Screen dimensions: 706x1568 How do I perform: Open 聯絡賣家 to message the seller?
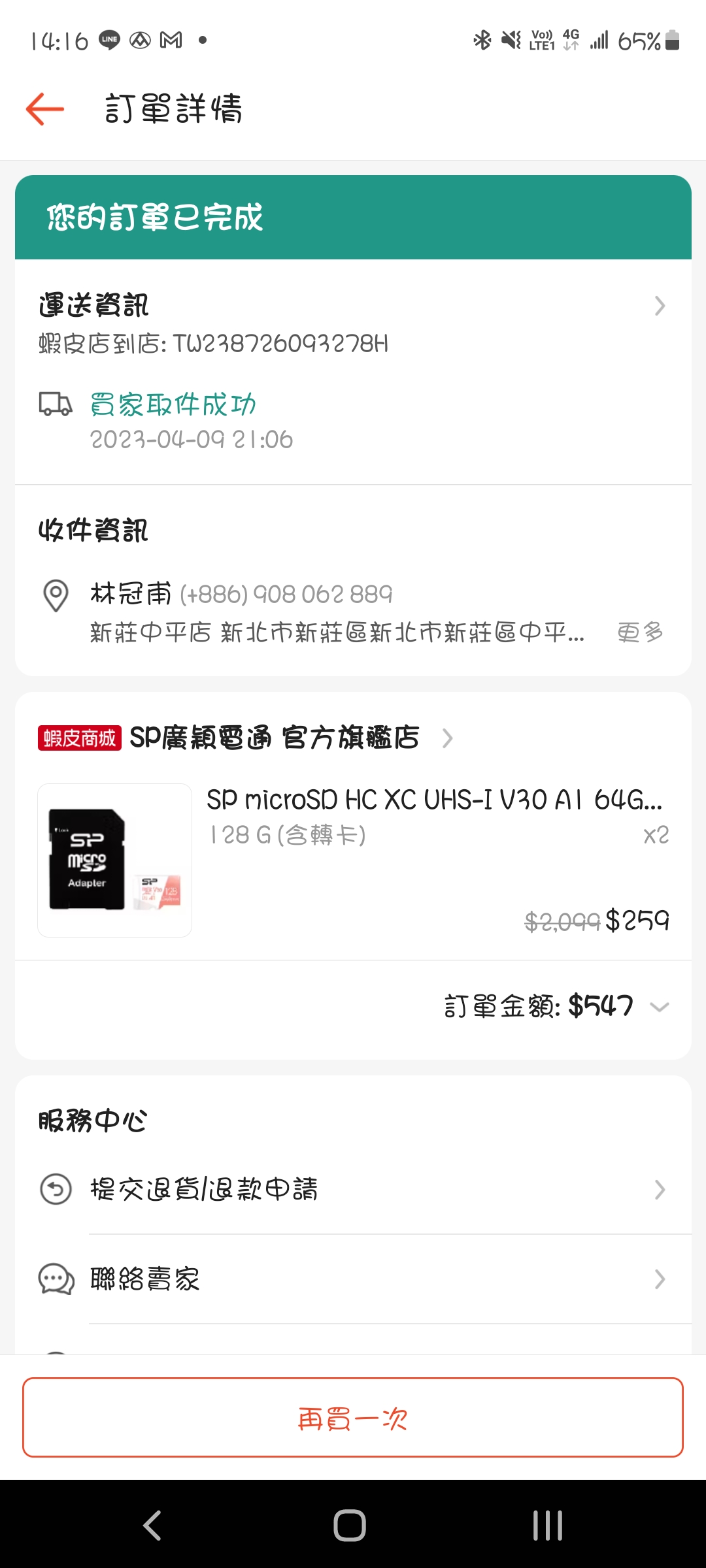pyautogui.click(x=353, y=1279)
